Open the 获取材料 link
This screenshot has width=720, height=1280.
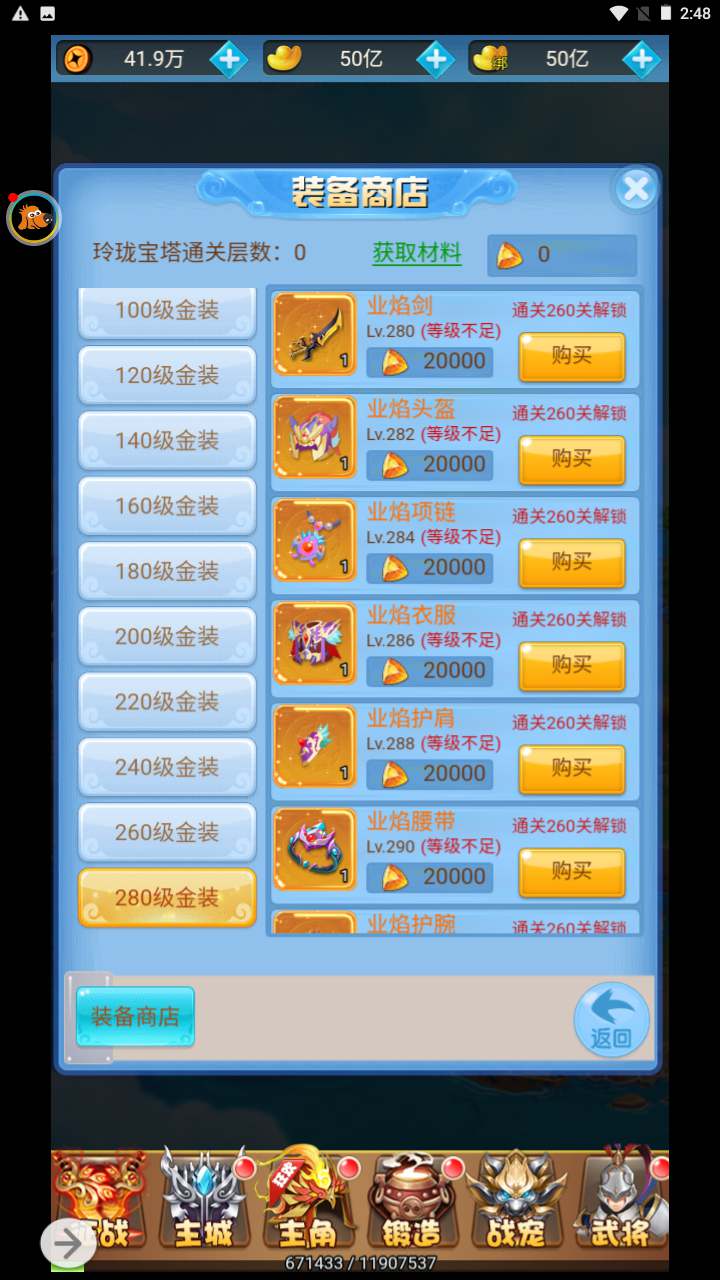[x=417, y=253]
